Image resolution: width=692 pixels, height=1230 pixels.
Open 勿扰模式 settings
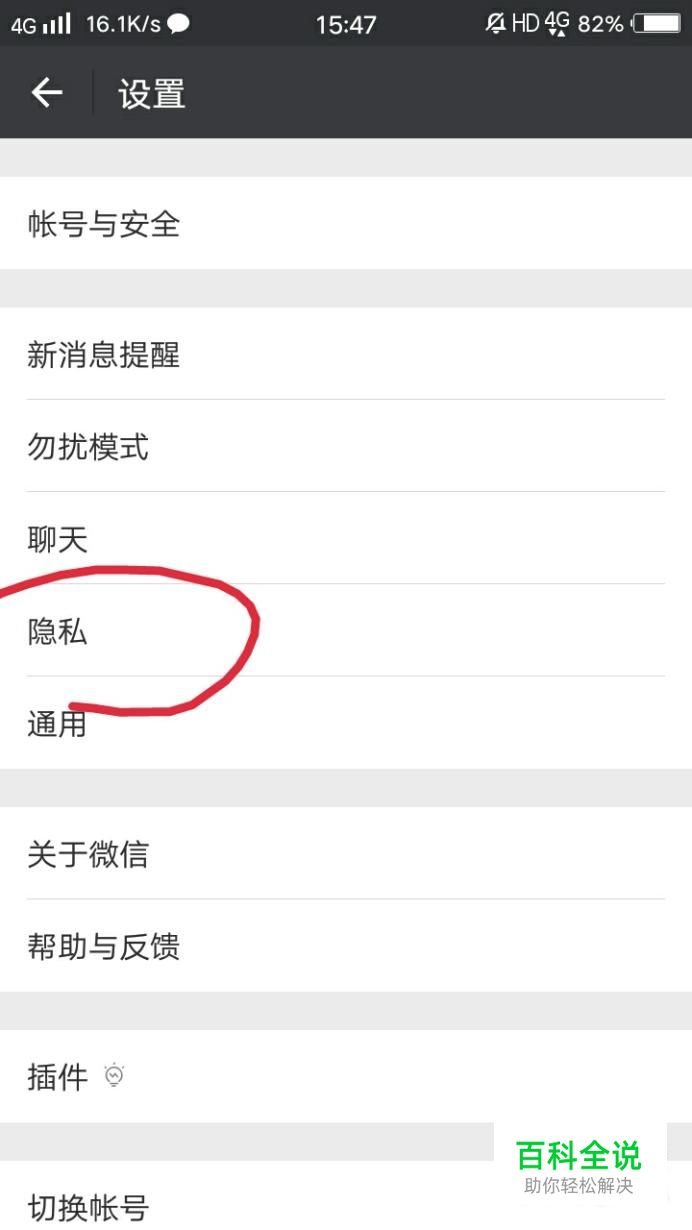click(x=88, y=446)
